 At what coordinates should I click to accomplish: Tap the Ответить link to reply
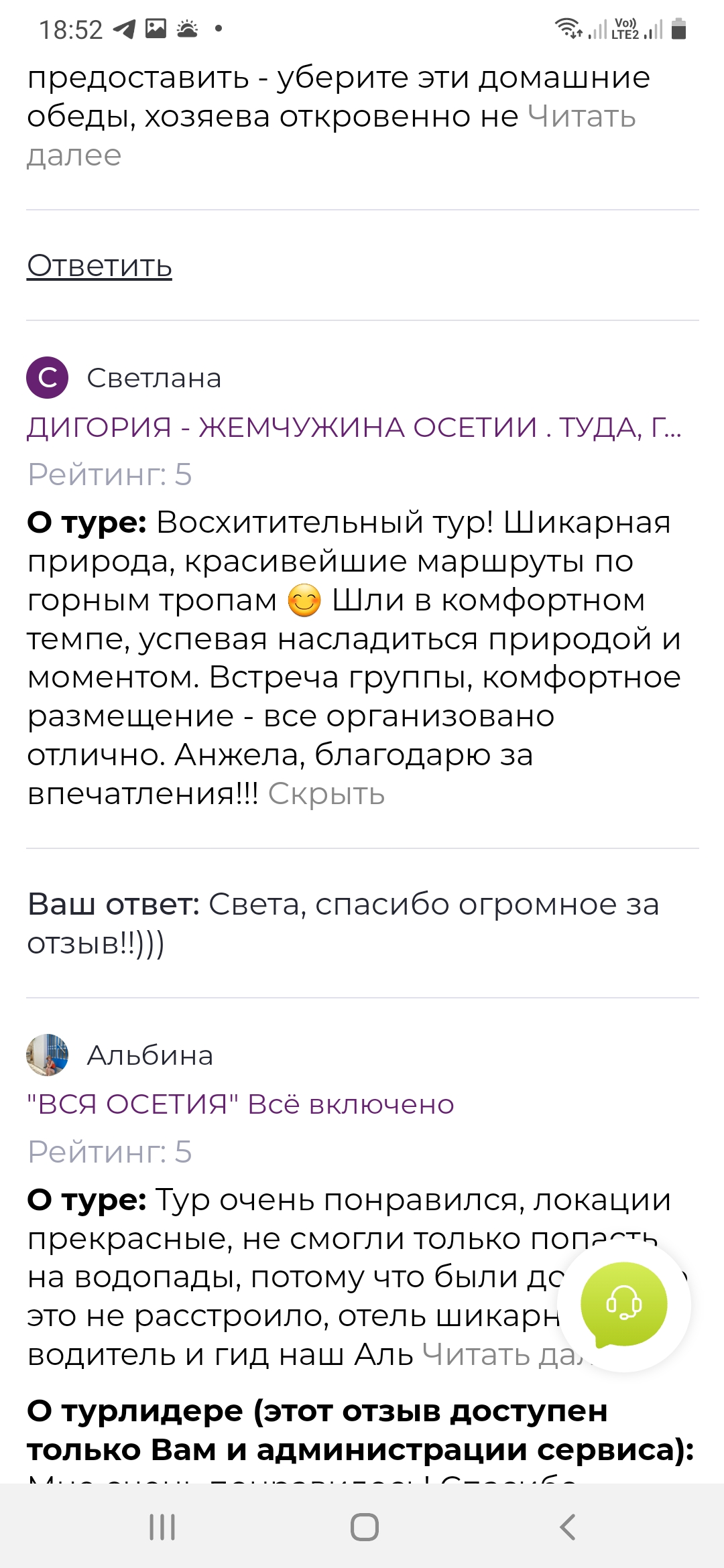99,265
